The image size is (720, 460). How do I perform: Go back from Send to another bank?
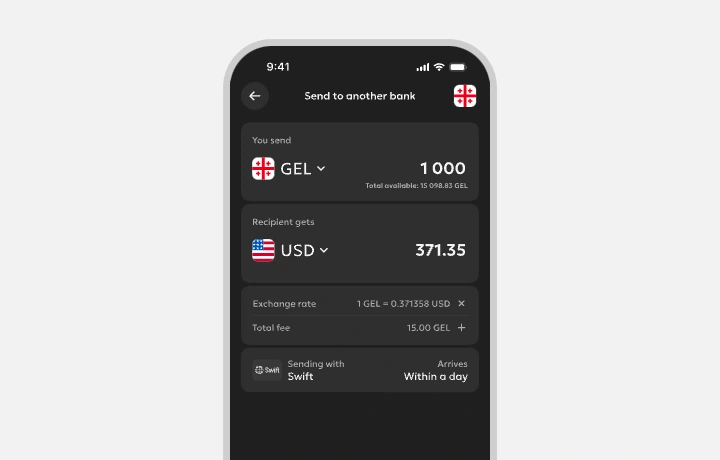click(255, 96)
